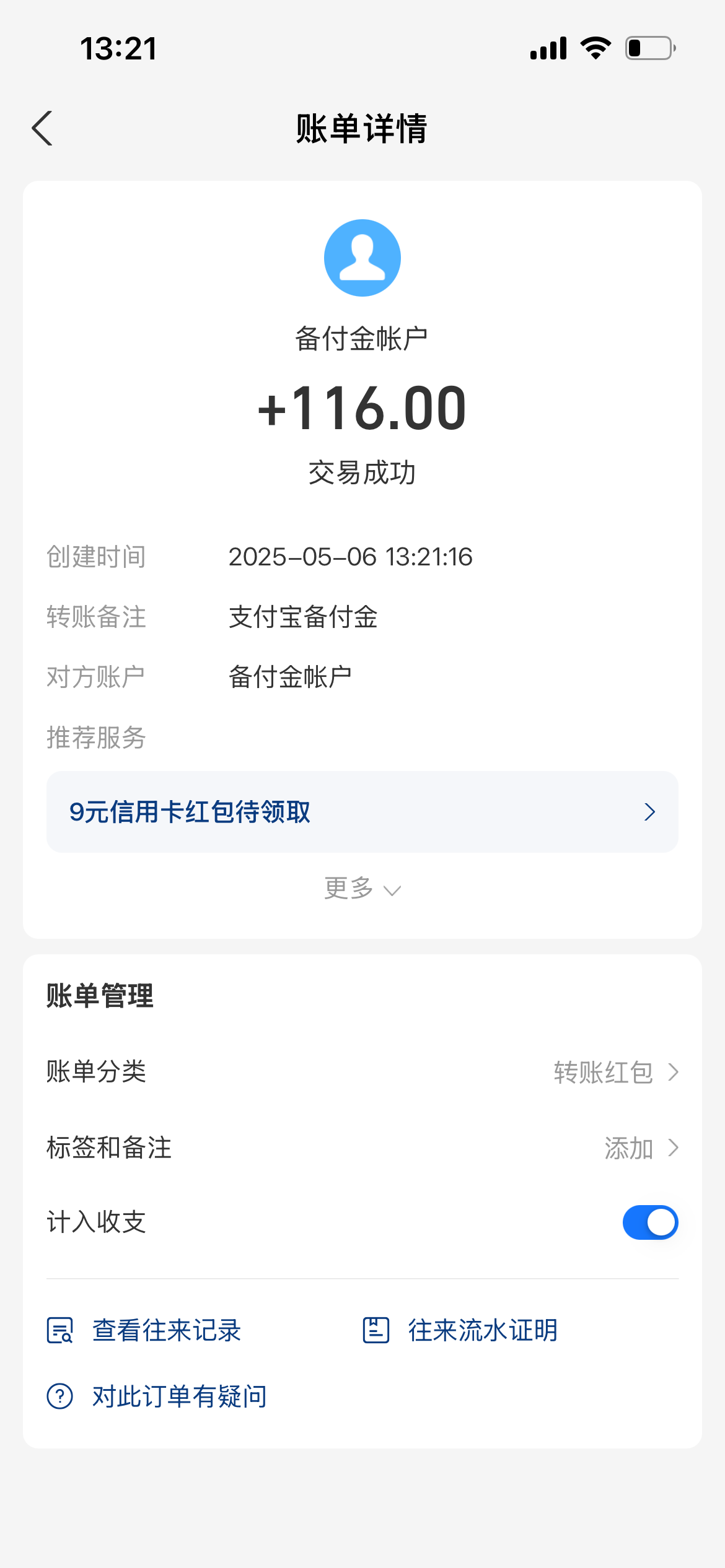
Task: Open 往来流水证明
Action: (x=460, y=1330)
